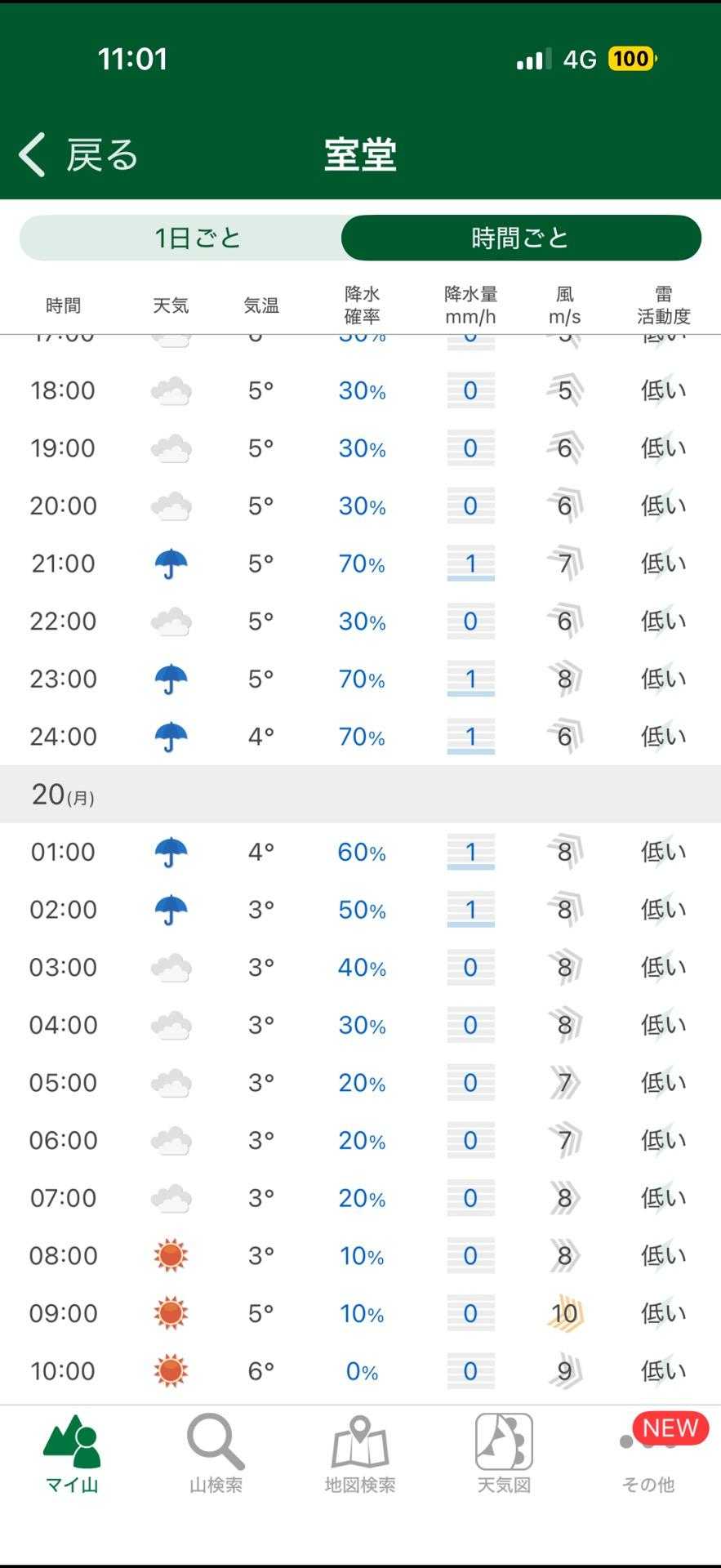
Task: Open the 地図検索 map search tab
Action: [x=360, y=1454]
